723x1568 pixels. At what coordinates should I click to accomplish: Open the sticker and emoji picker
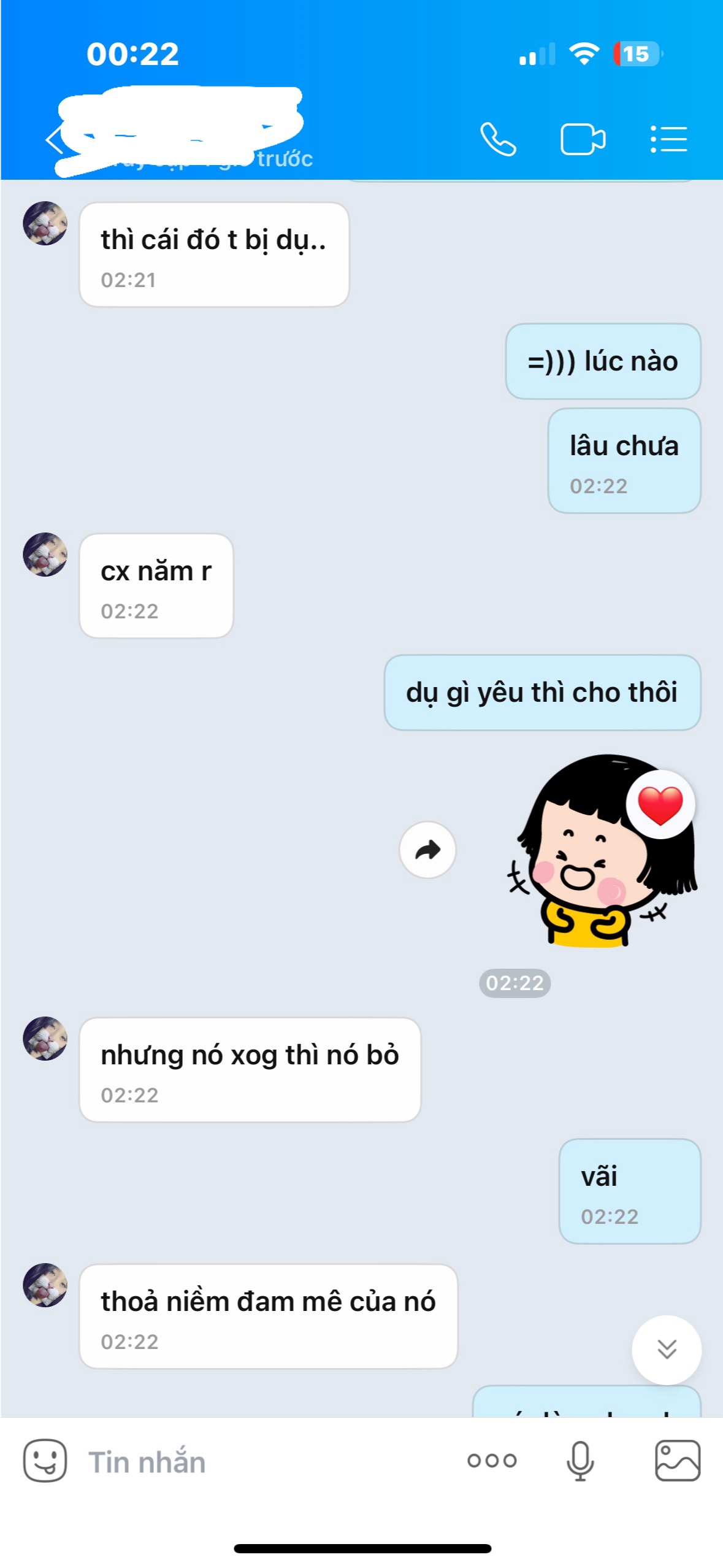45,1461
